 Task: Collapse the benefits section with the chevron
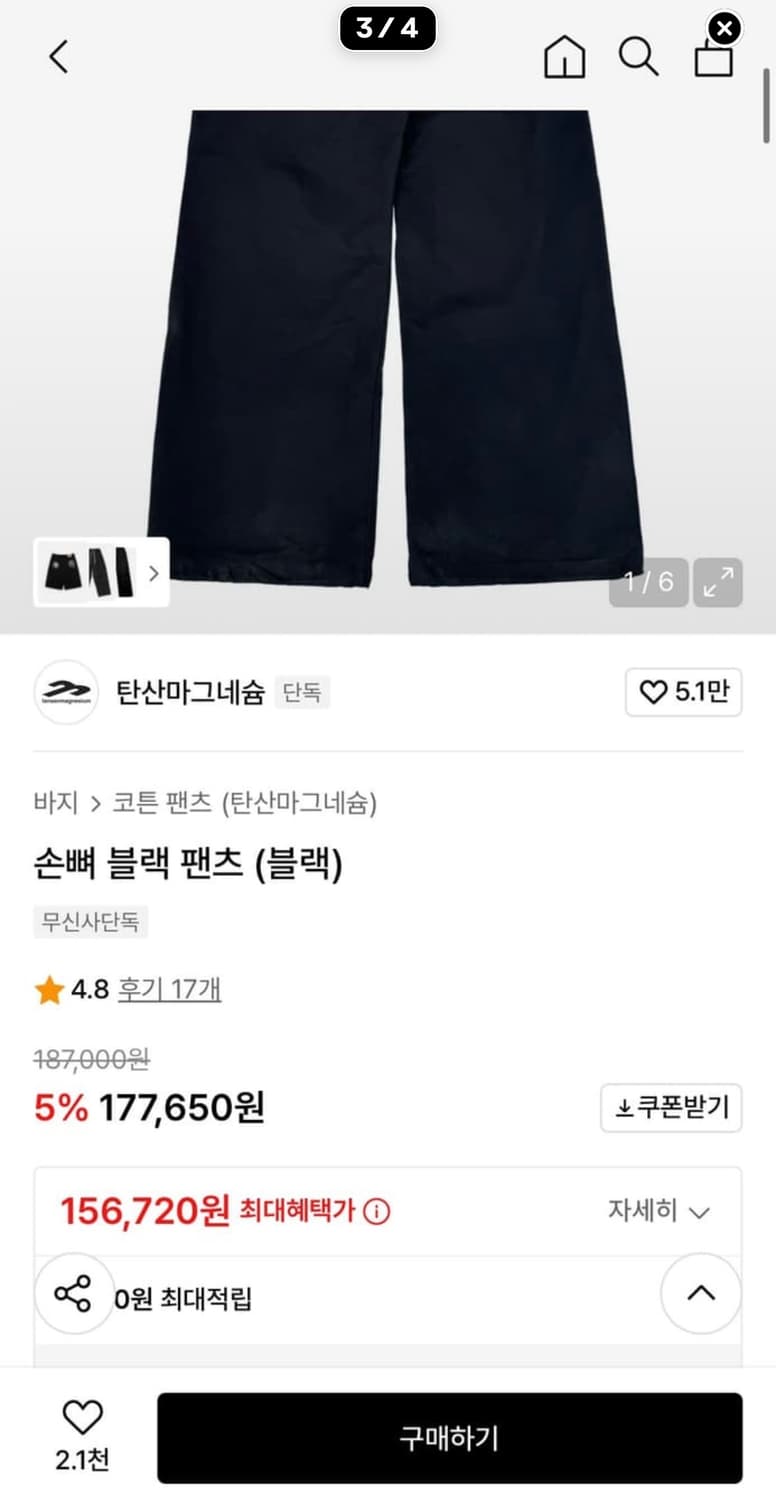[701, 1293]
